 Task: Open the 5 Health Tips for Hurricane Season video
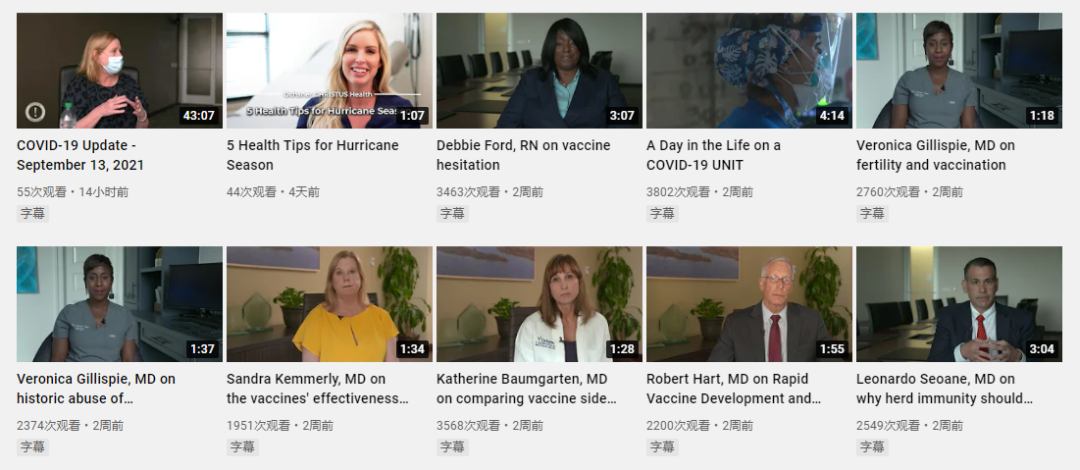(x=329, y=71)
